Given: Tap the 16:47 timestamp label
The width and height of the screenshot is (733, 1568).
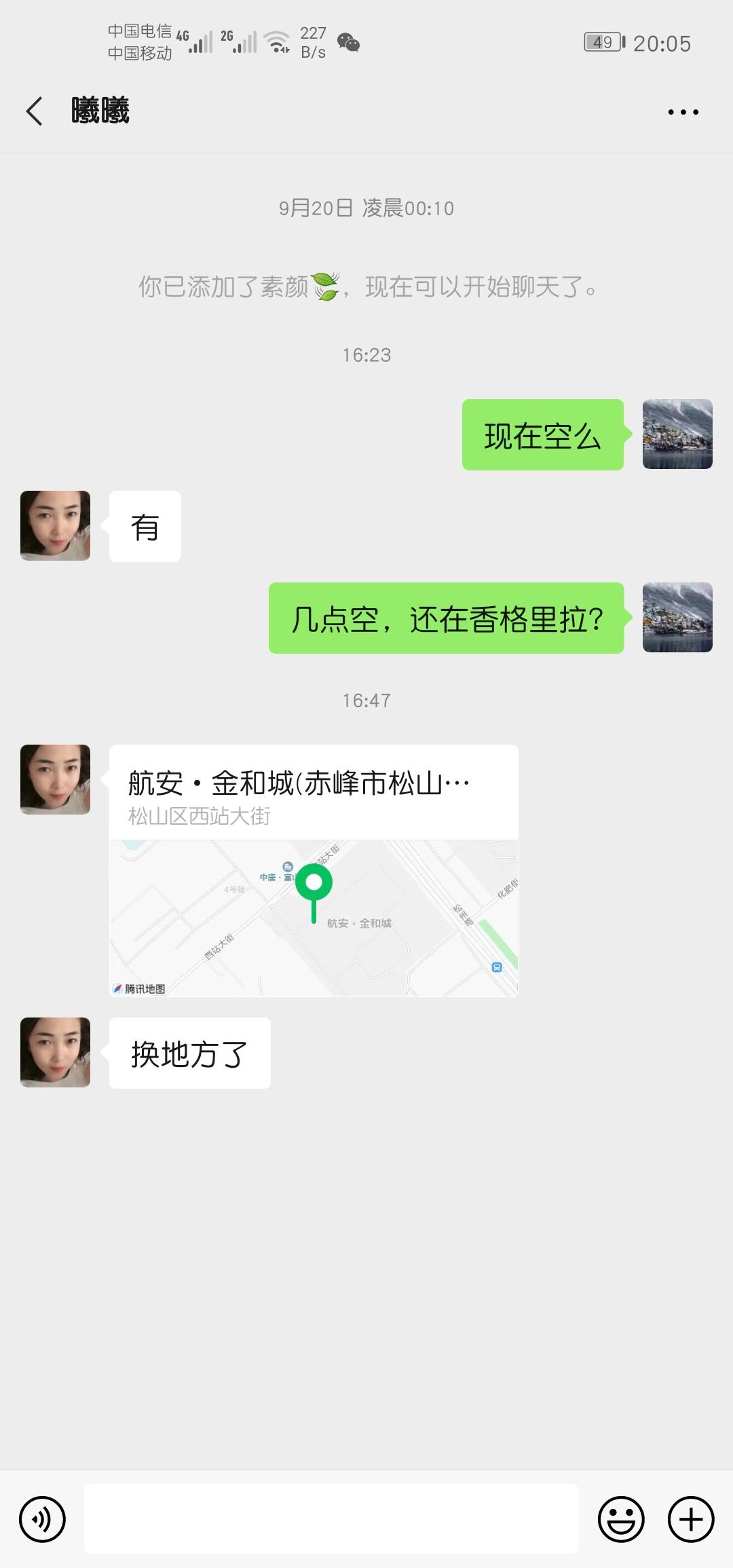Looking at the screenshot, I should [366, 701].
